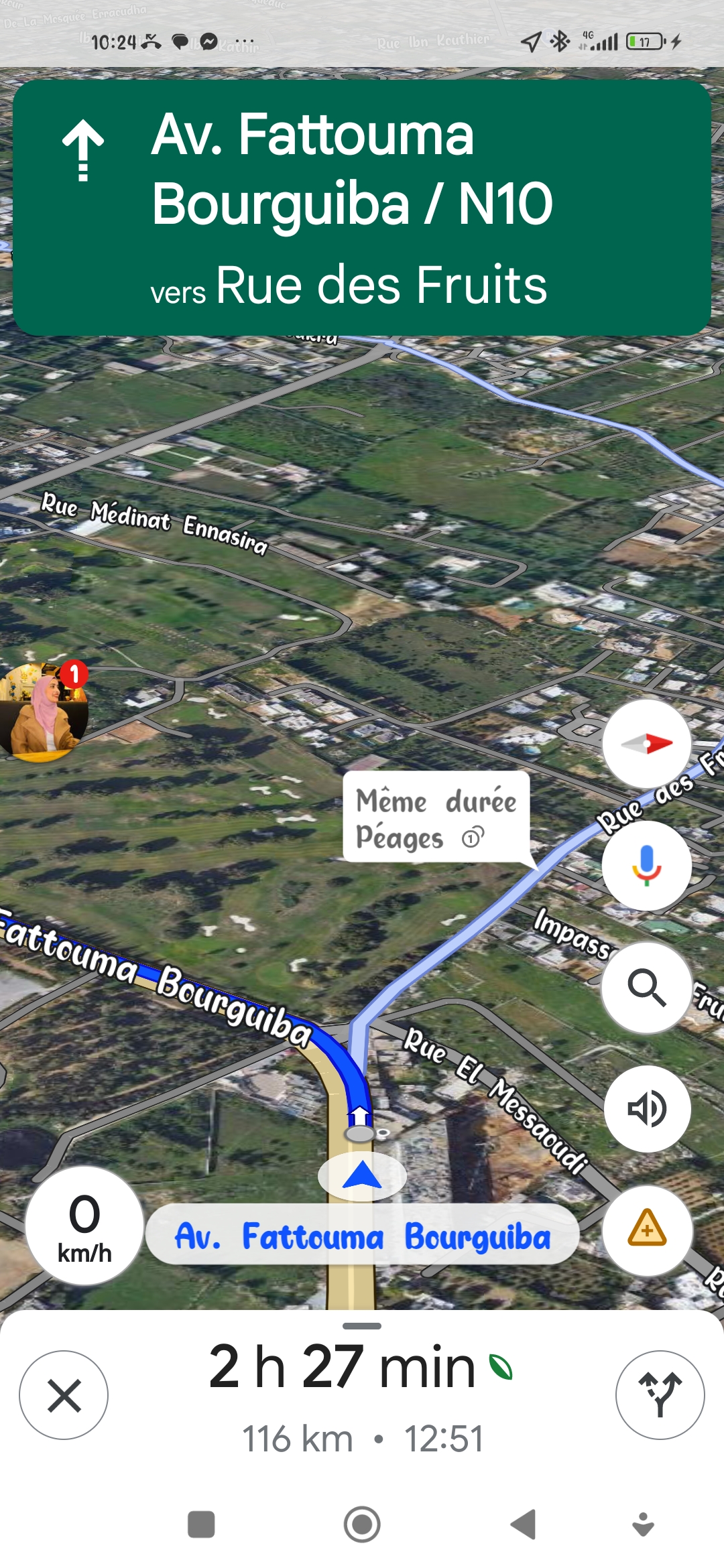The height and width of the screenshot is (1568, 724).
Task: Return to the home screen
Action: (x=362, y=1524)
